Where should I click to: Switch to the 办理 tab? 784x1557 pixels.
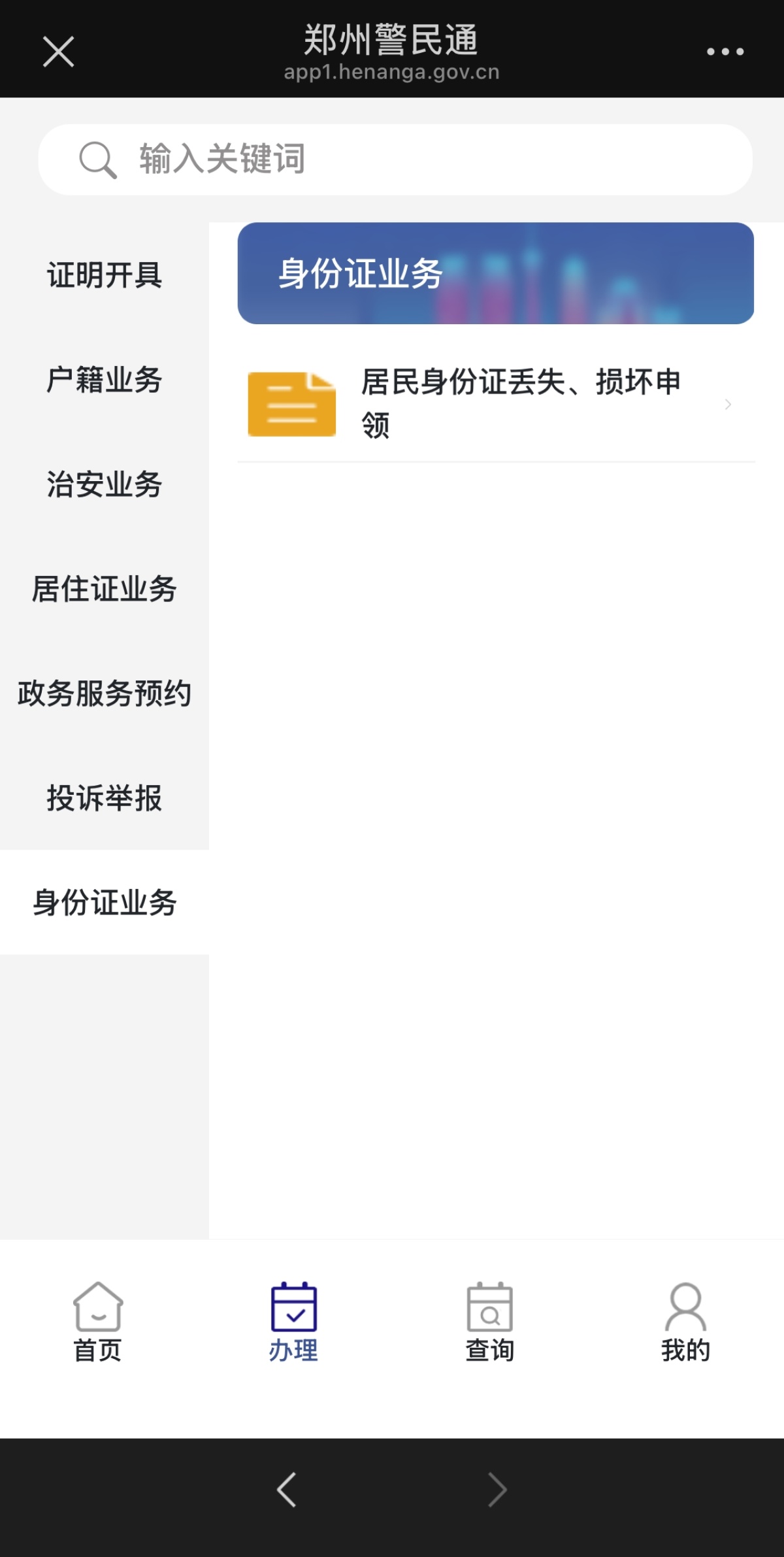[x=294, y=1322]
